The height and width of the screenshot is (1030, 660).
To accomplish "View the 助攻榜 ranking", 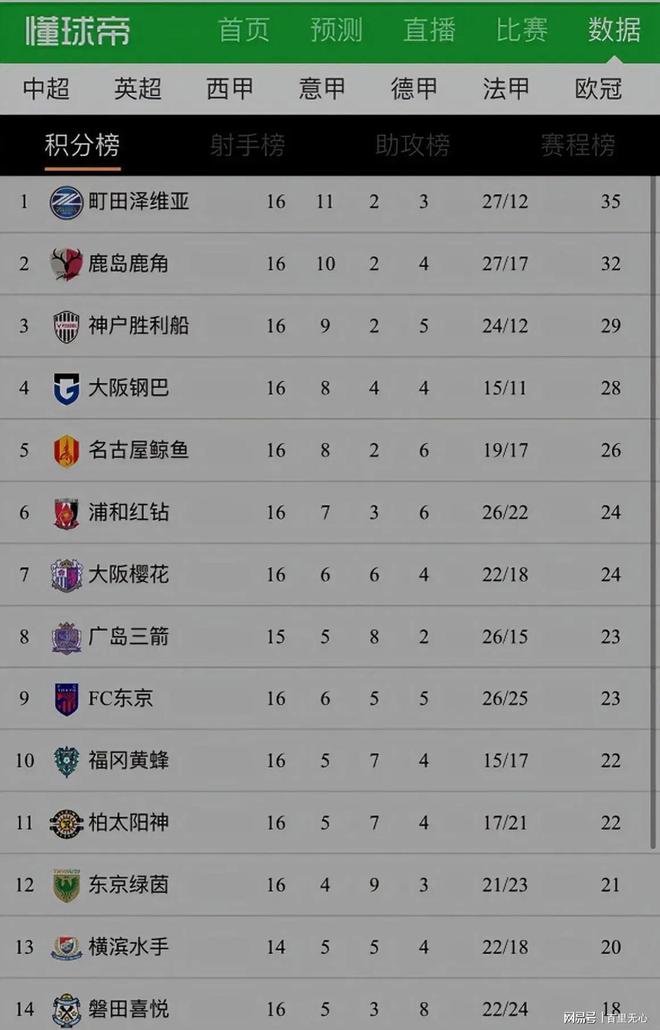I will coord(412,146).
